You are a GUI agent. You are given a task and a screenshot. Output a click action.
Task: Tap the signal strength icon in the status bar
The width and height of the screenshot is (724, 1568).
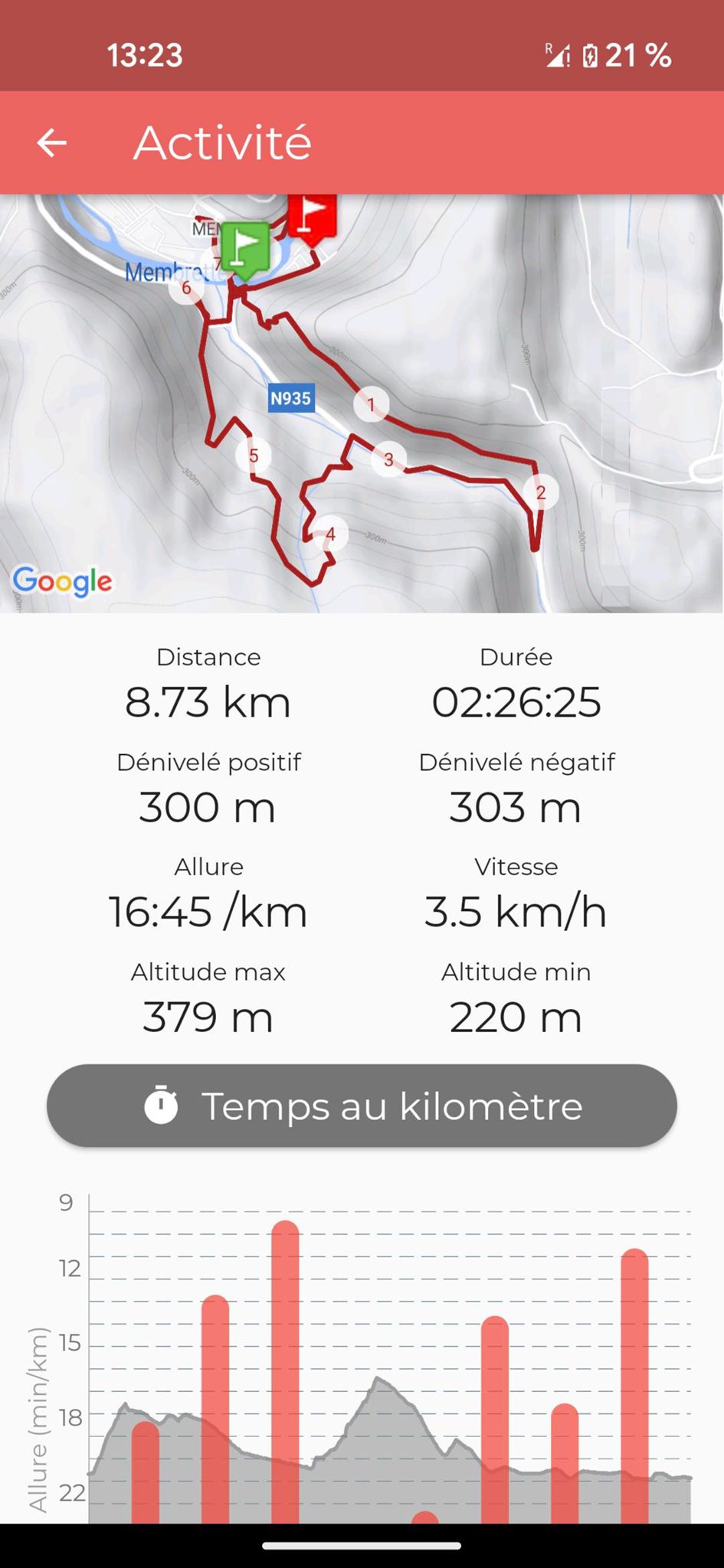click(x=558, y=54)
